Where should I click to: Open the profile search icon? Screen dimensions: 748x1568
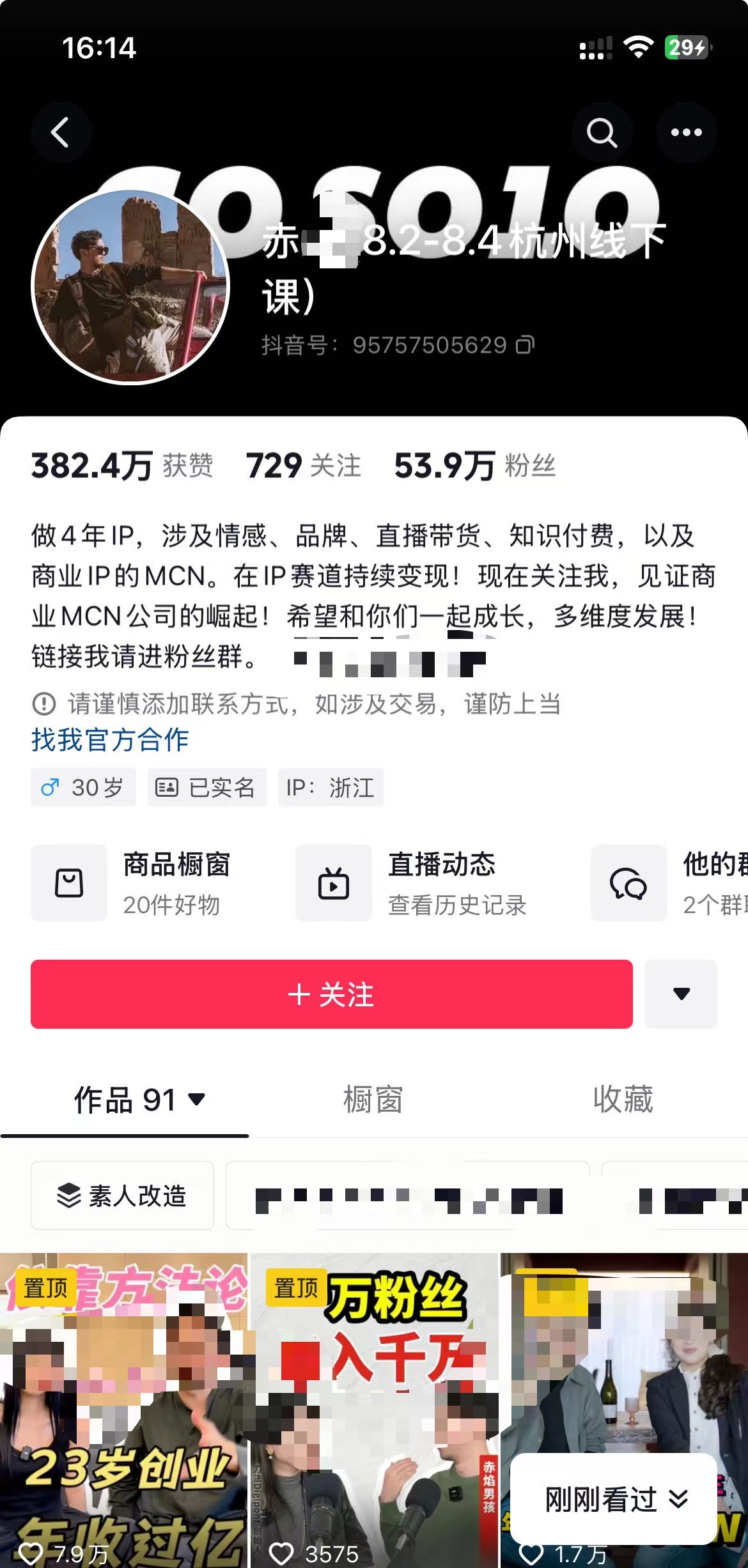(x=602, y=133)
